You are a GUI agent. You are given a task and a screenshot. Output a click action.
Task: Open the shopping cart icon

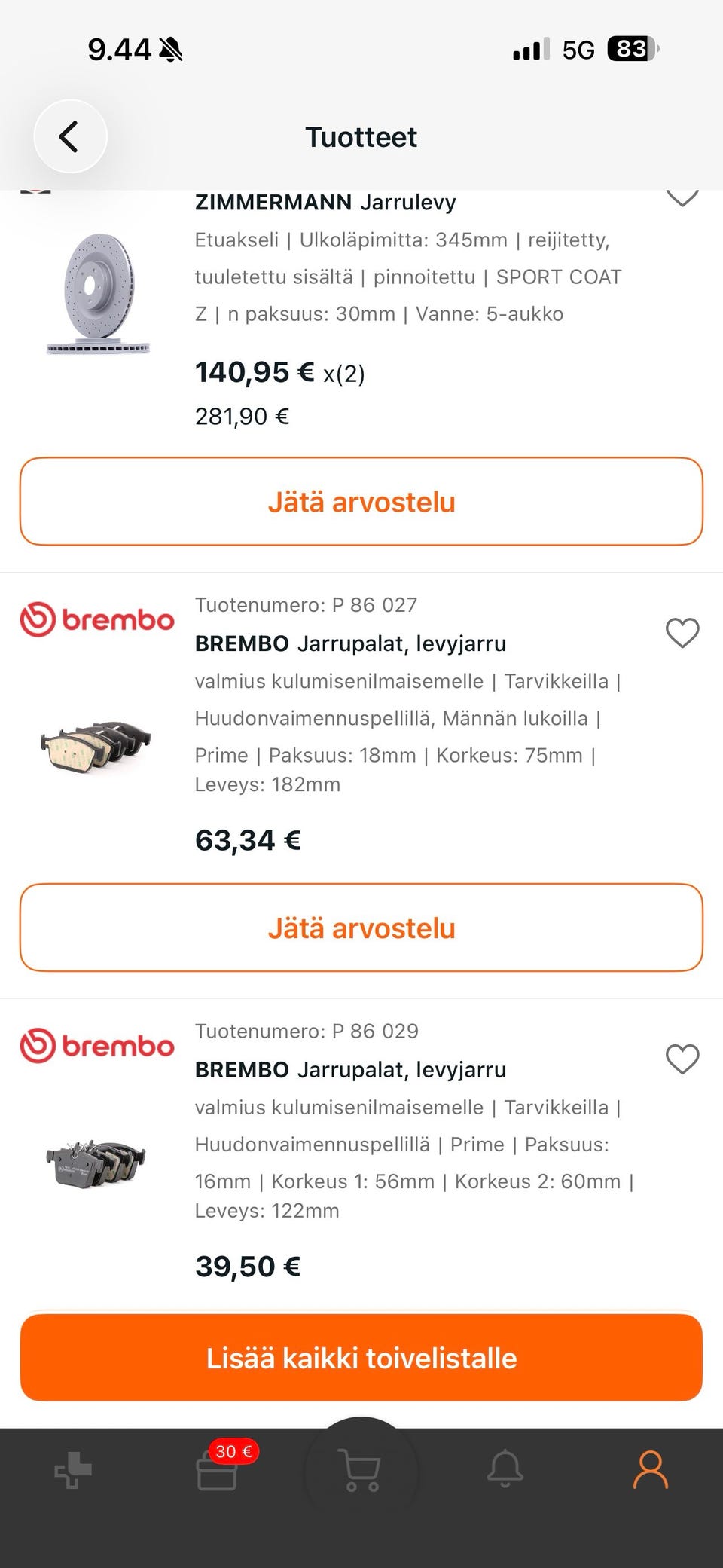tap(361, 1470)
